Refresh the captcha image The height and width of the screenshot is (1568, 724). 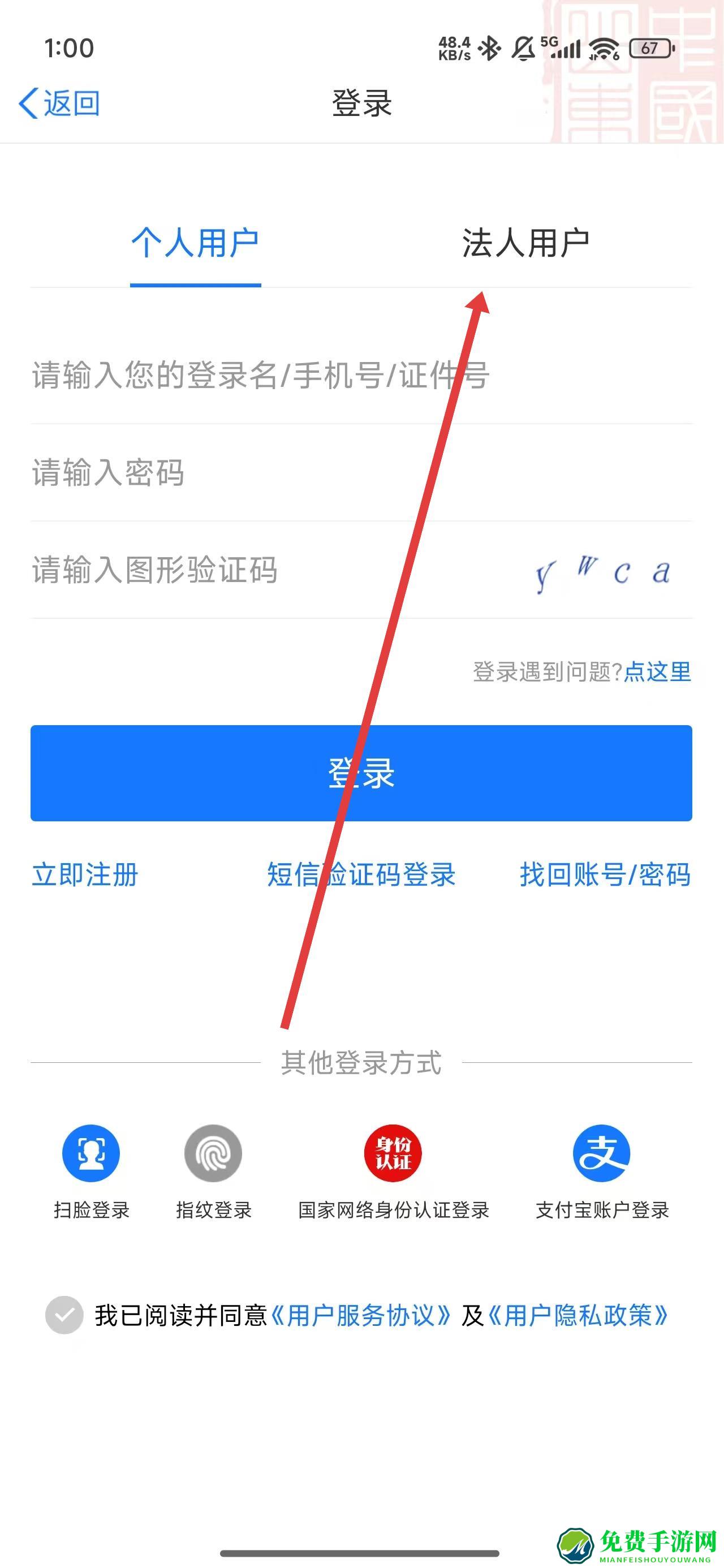point(602,572)
